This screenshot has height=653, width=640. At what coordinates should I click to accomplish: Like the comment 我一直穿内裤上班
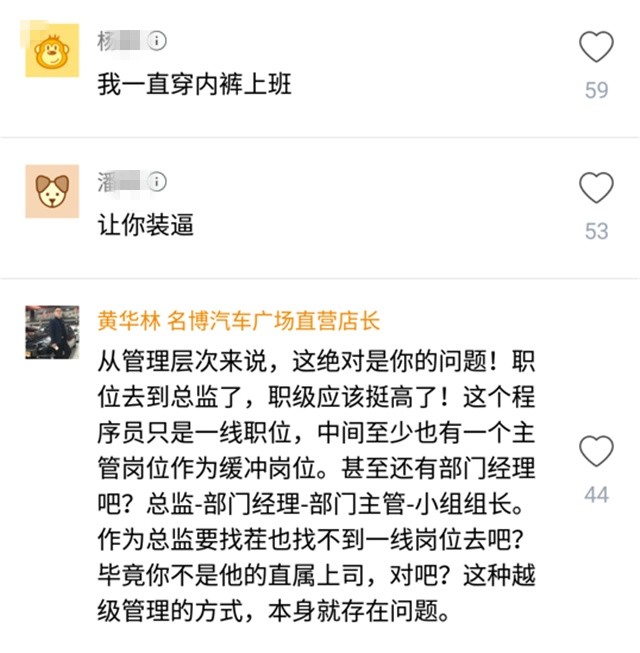click(x=596, y=47)
